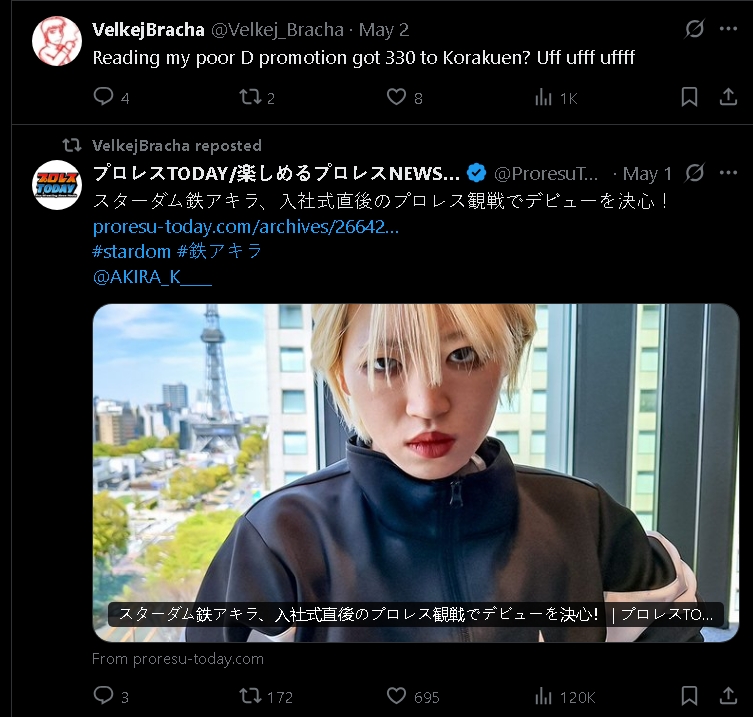Bookmark VelkejBracha's Korakuen post
The image size is (753, 717).
tap(689, 97)
